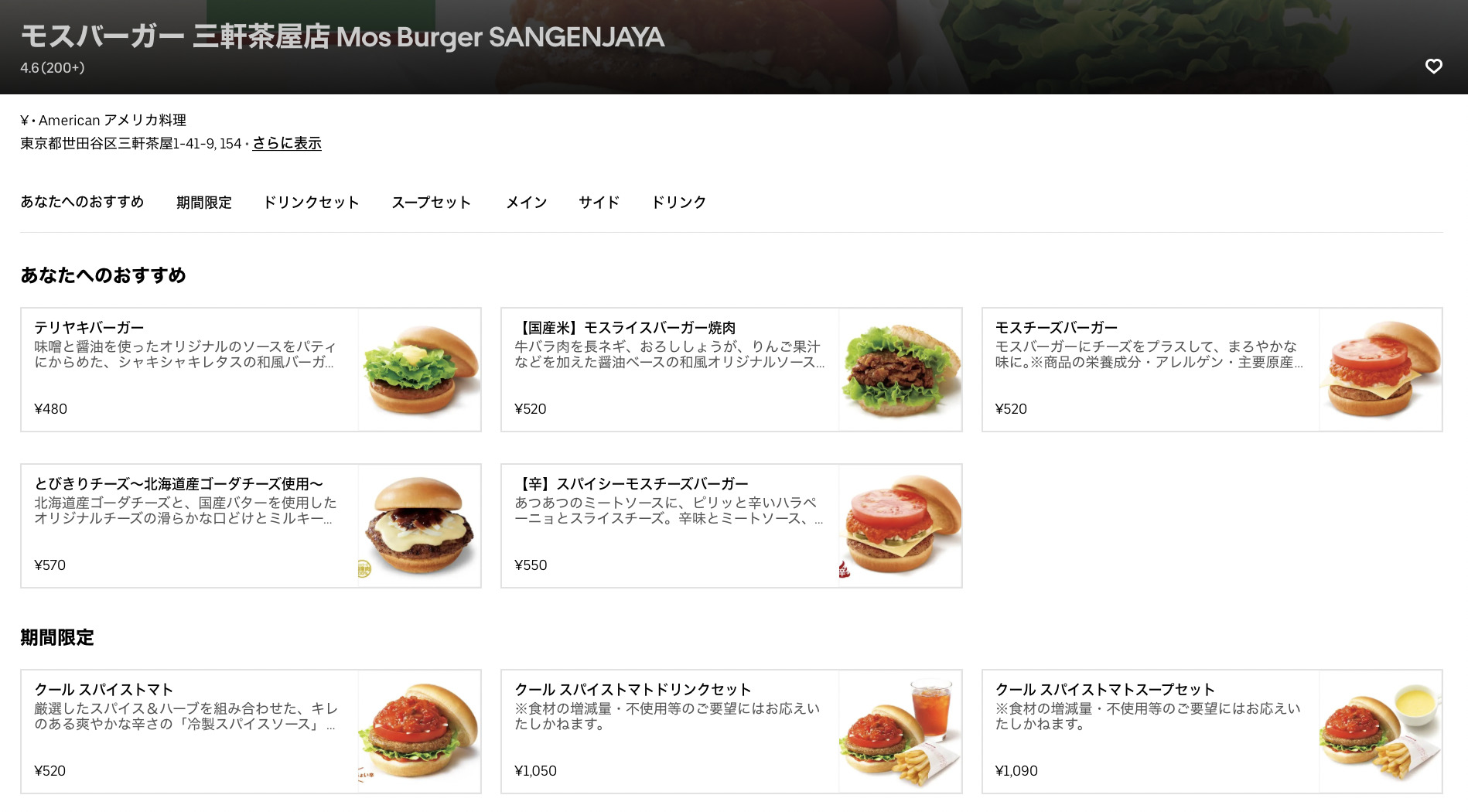Screen dimensions: 1468x812
Task: Tap さらに表示 link for more info
Action: pos(286,143)
